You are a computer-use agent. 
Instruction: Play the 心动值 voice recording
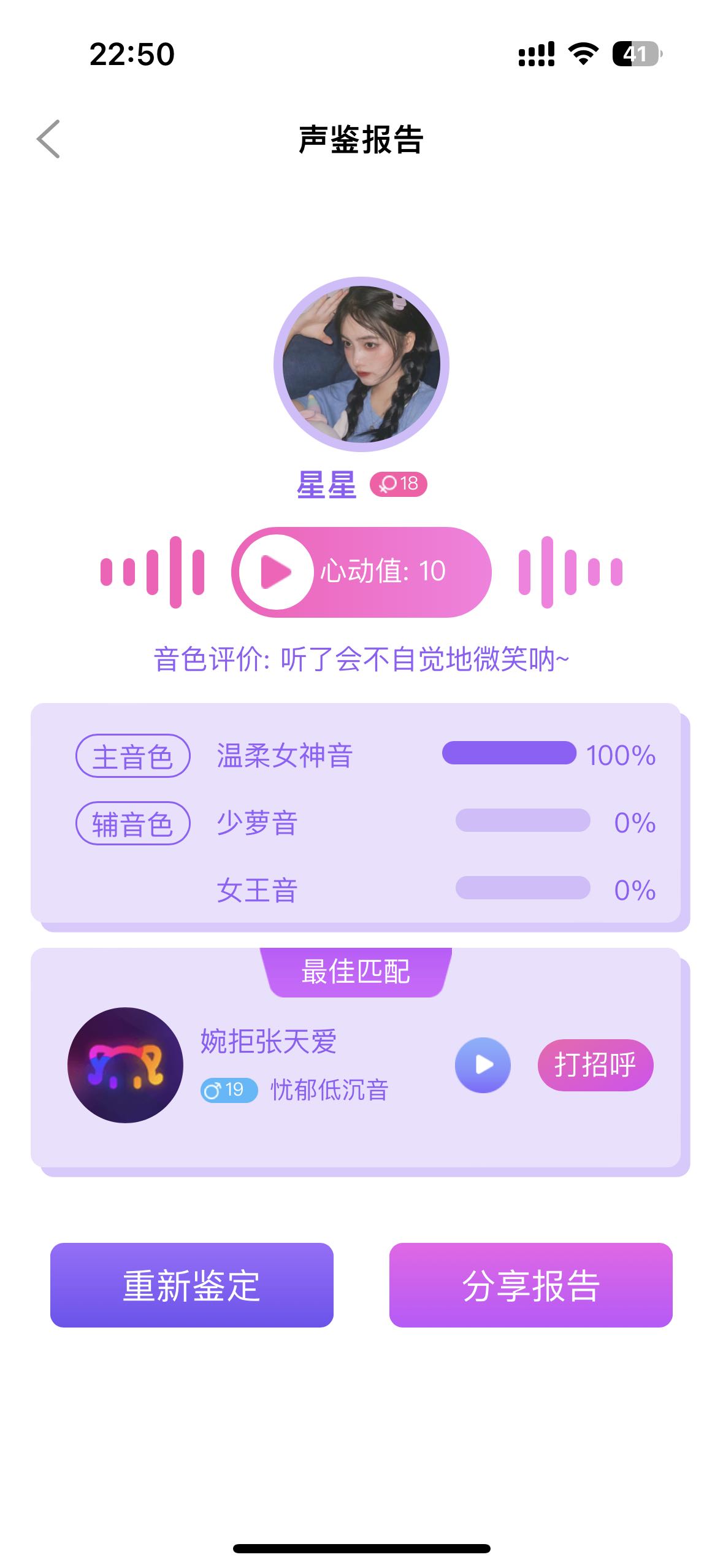[x=276, y=572]
